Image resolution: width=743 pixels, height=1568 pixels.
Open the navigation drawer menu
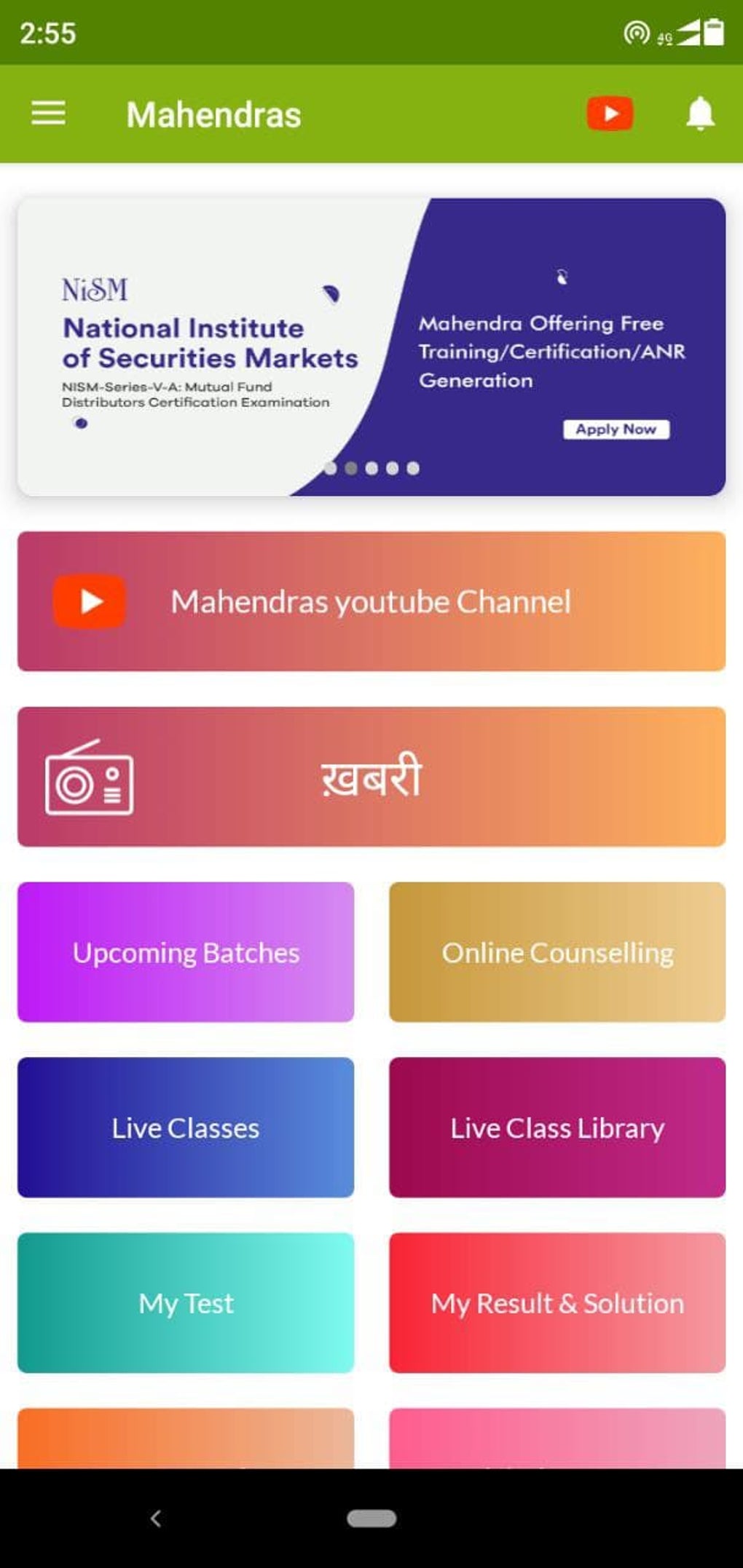click(50, 114)
